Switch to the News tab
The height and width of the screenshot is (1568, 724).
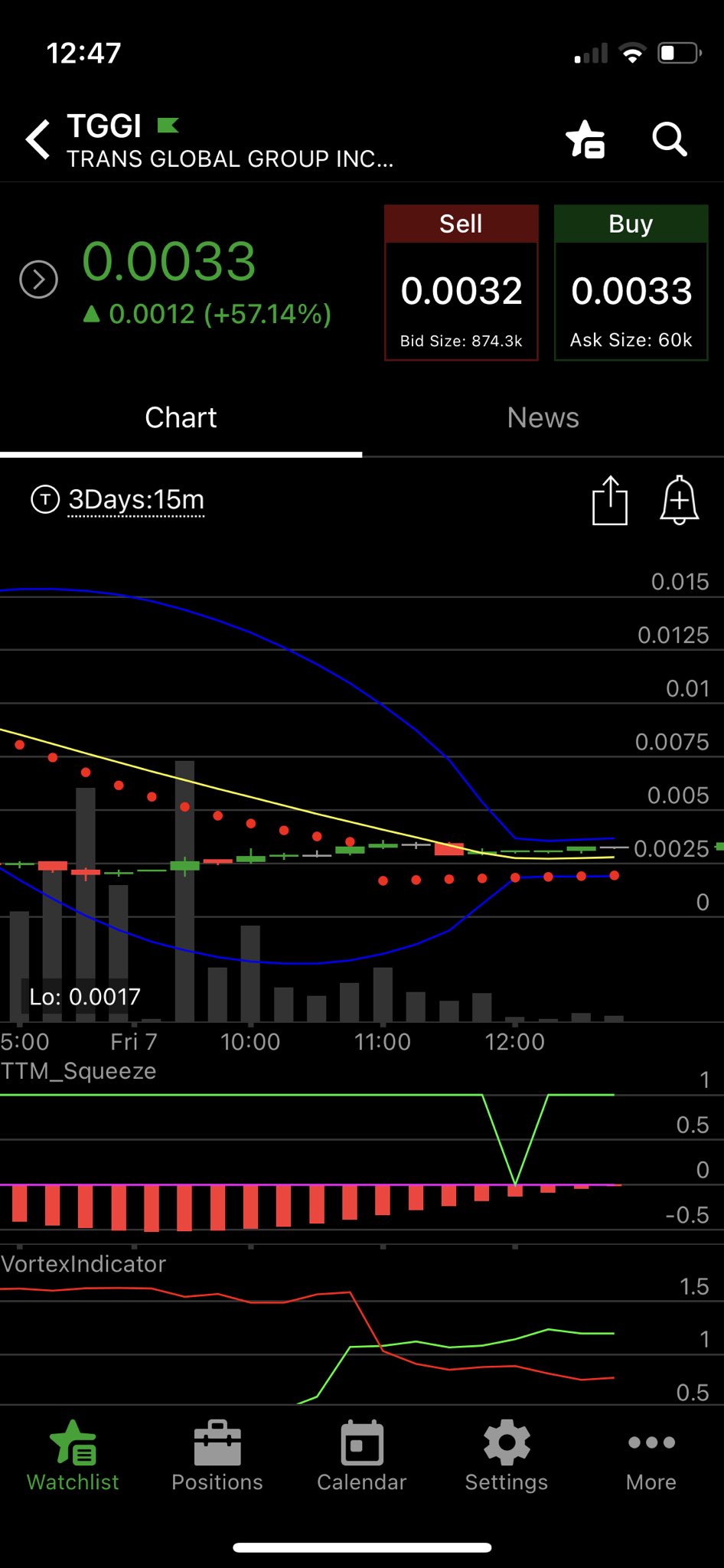coord(543,418)
